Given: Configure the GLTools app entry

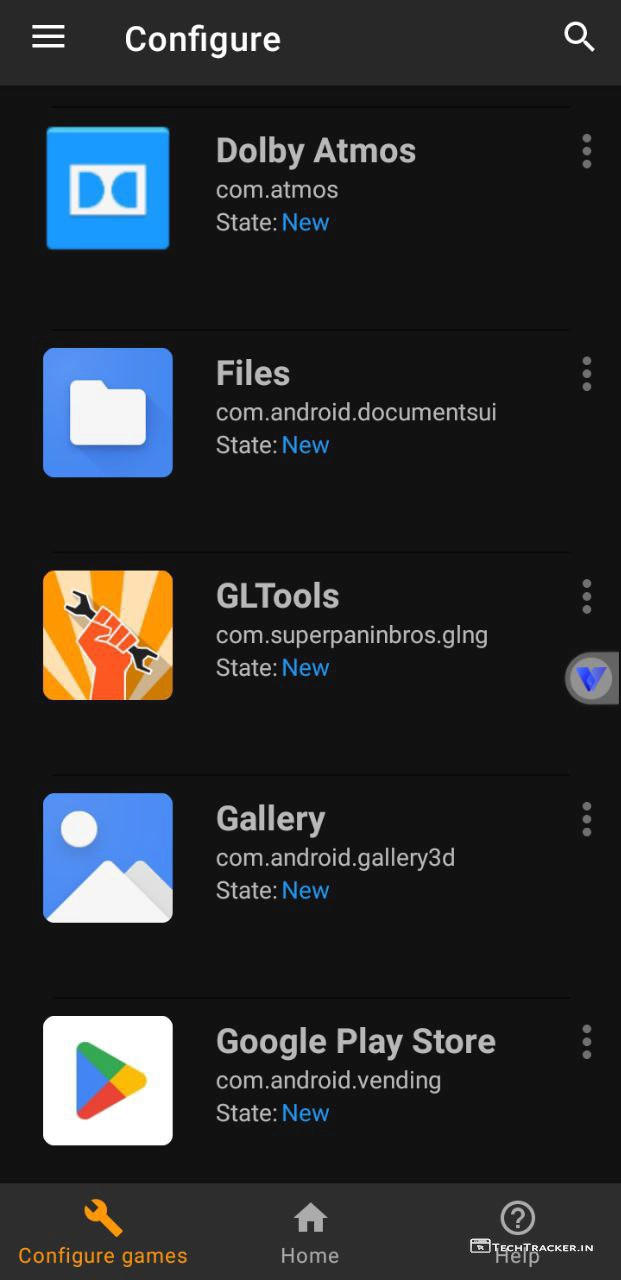Looking at the screenshot, I should point(316,633).
